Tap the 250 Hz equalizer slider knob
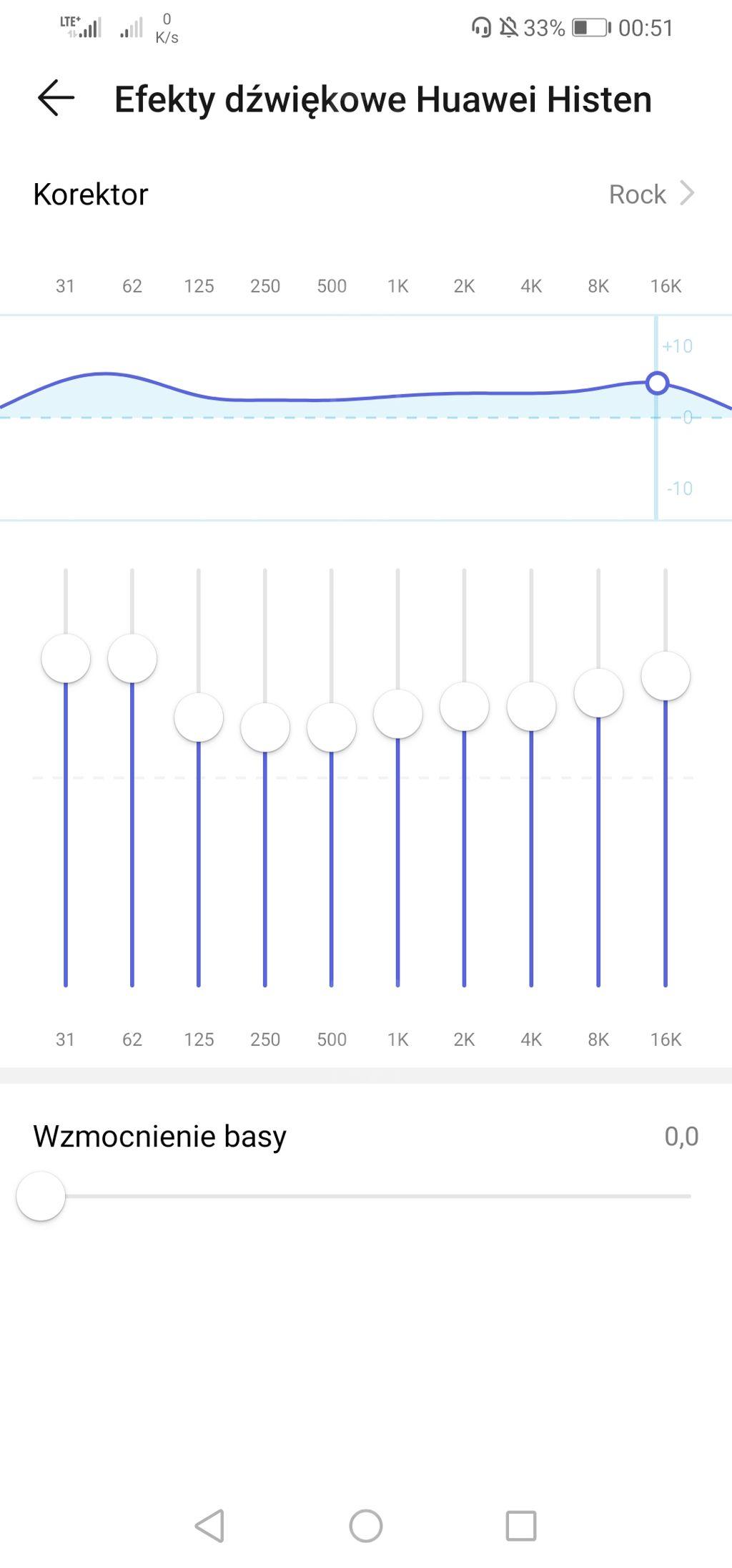The image size is (732, 1568). pos(265,727)
